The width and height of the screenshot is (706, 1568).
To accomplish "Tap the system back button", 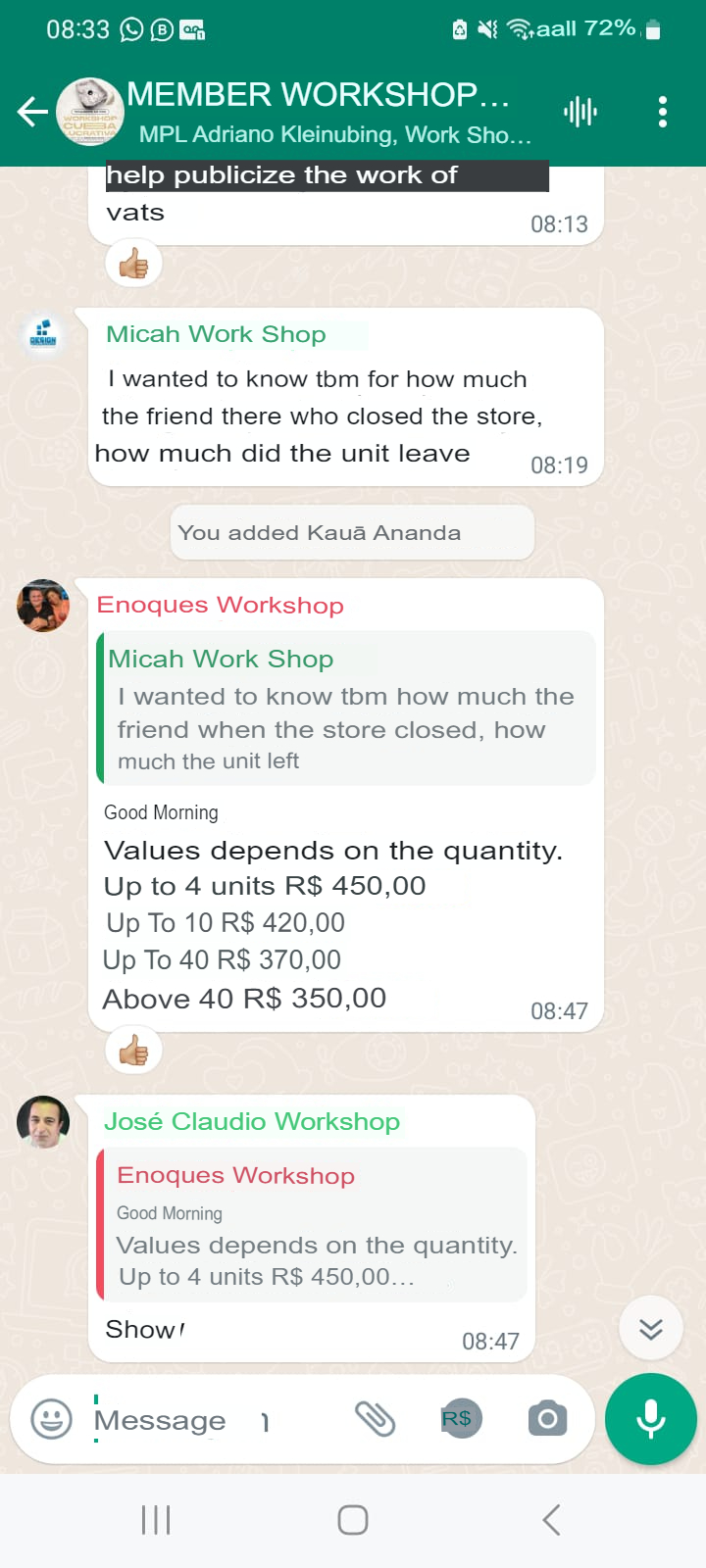I will [551, 1520].
